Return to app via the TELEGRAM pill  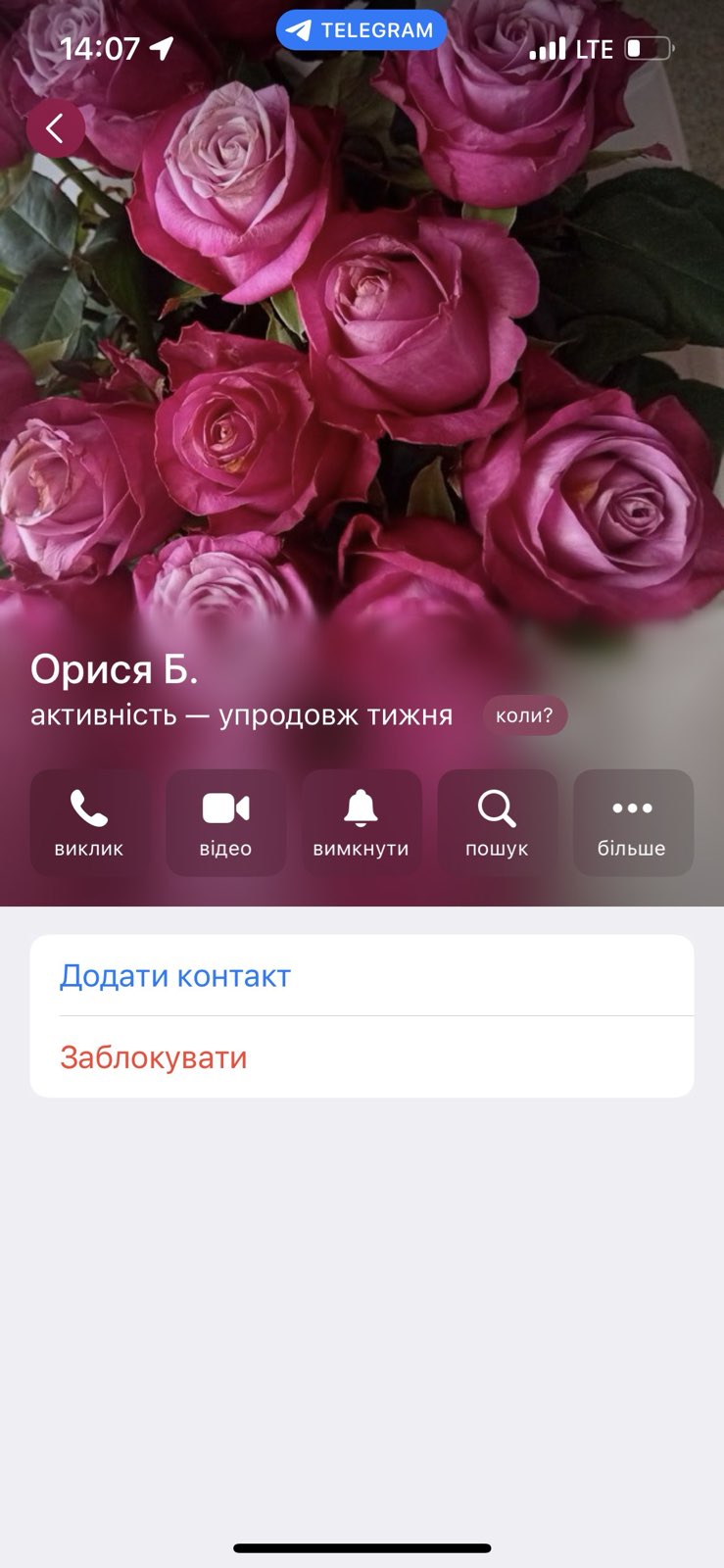362,30
